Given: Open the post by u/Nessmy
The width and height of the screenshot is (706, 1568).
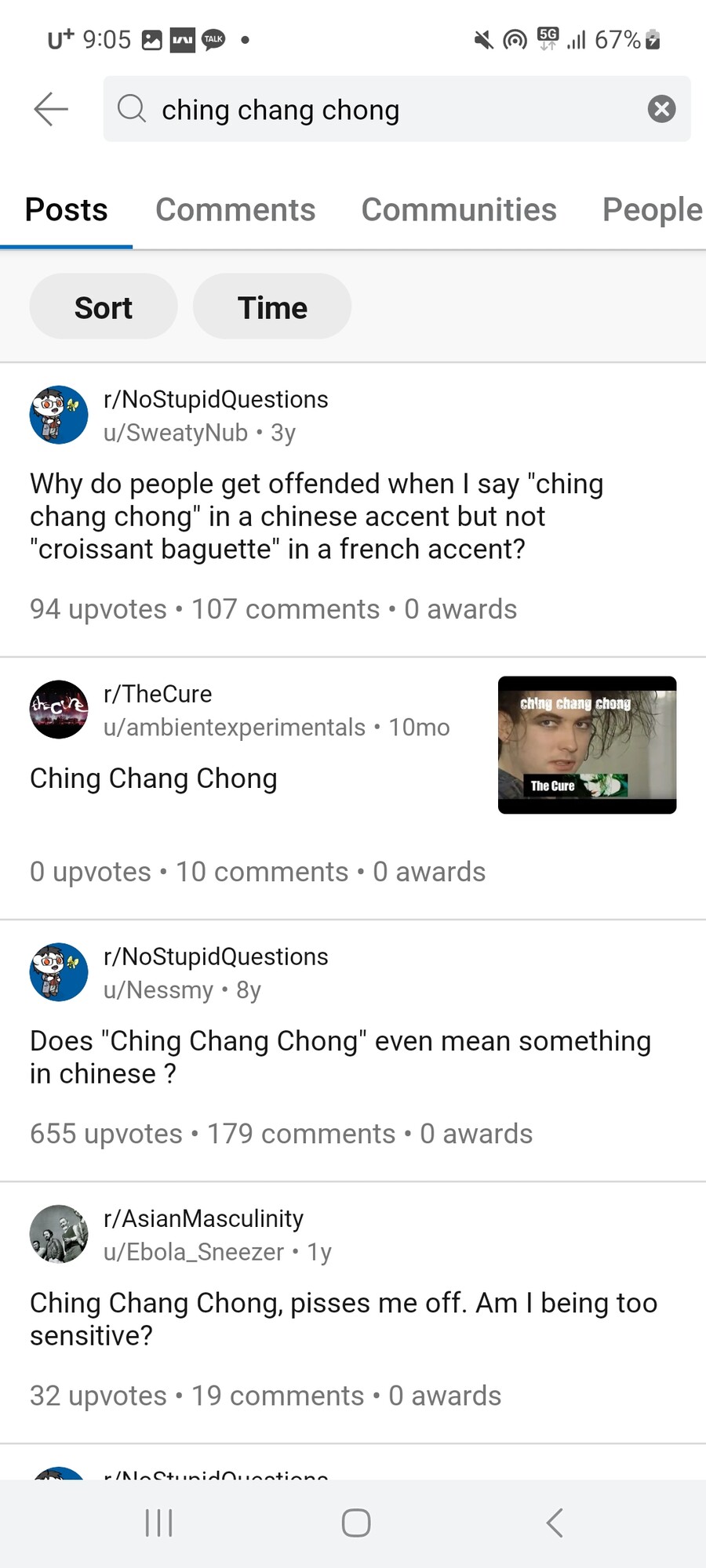Looking at the screenshot, I should (x=340, y=1056).
